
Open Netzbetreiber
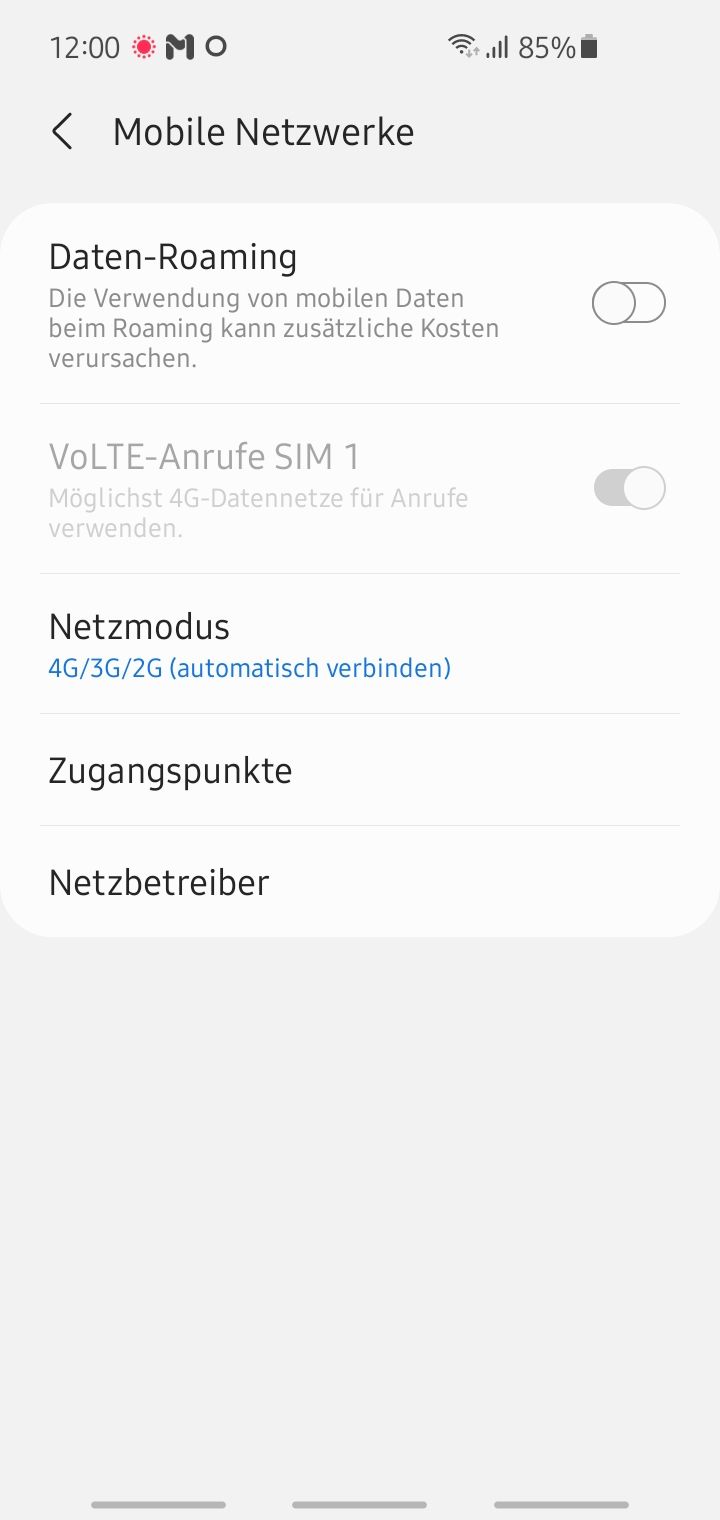[x=159, y=883]
